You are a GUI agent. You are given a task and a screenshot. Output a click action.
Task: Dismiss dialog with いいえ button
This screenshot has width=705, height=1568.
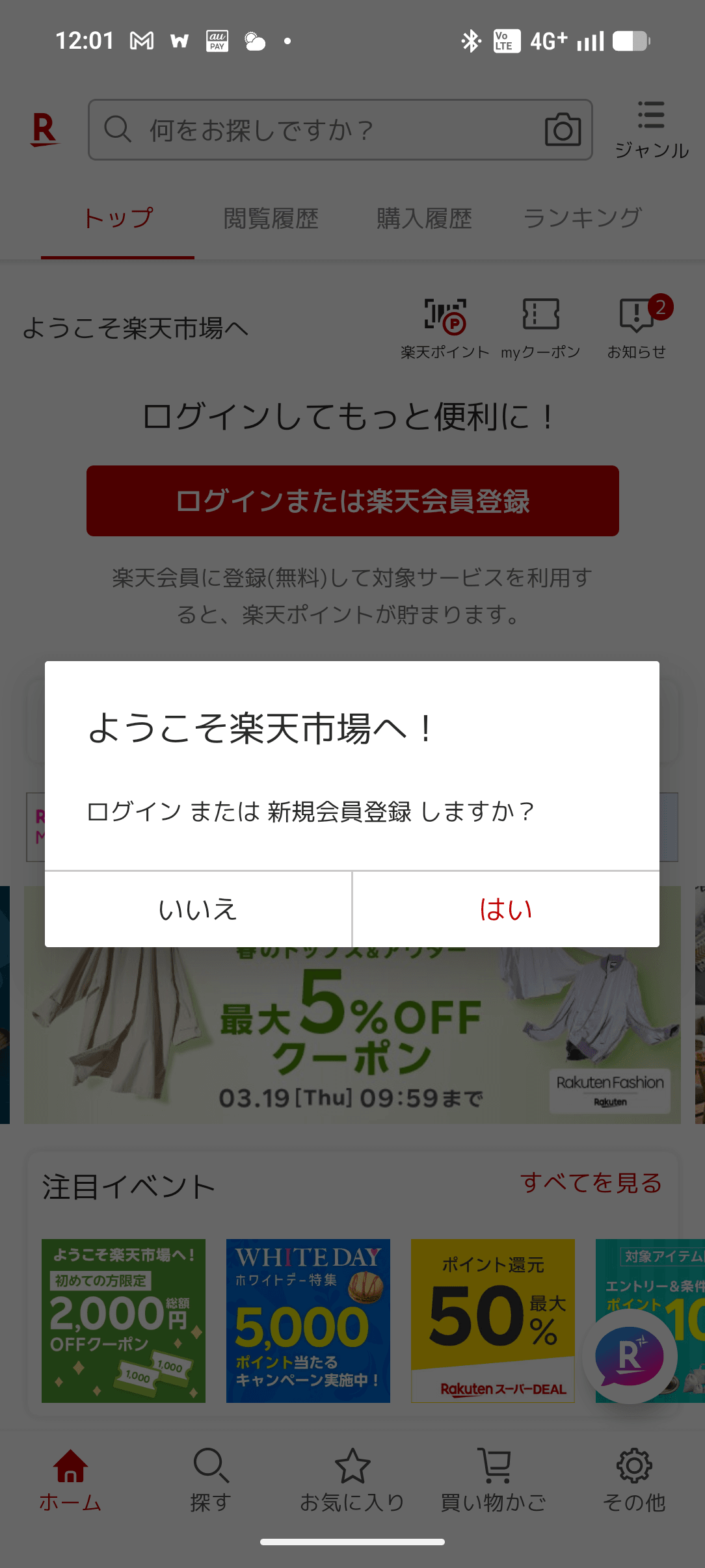(x=197, y=909)
